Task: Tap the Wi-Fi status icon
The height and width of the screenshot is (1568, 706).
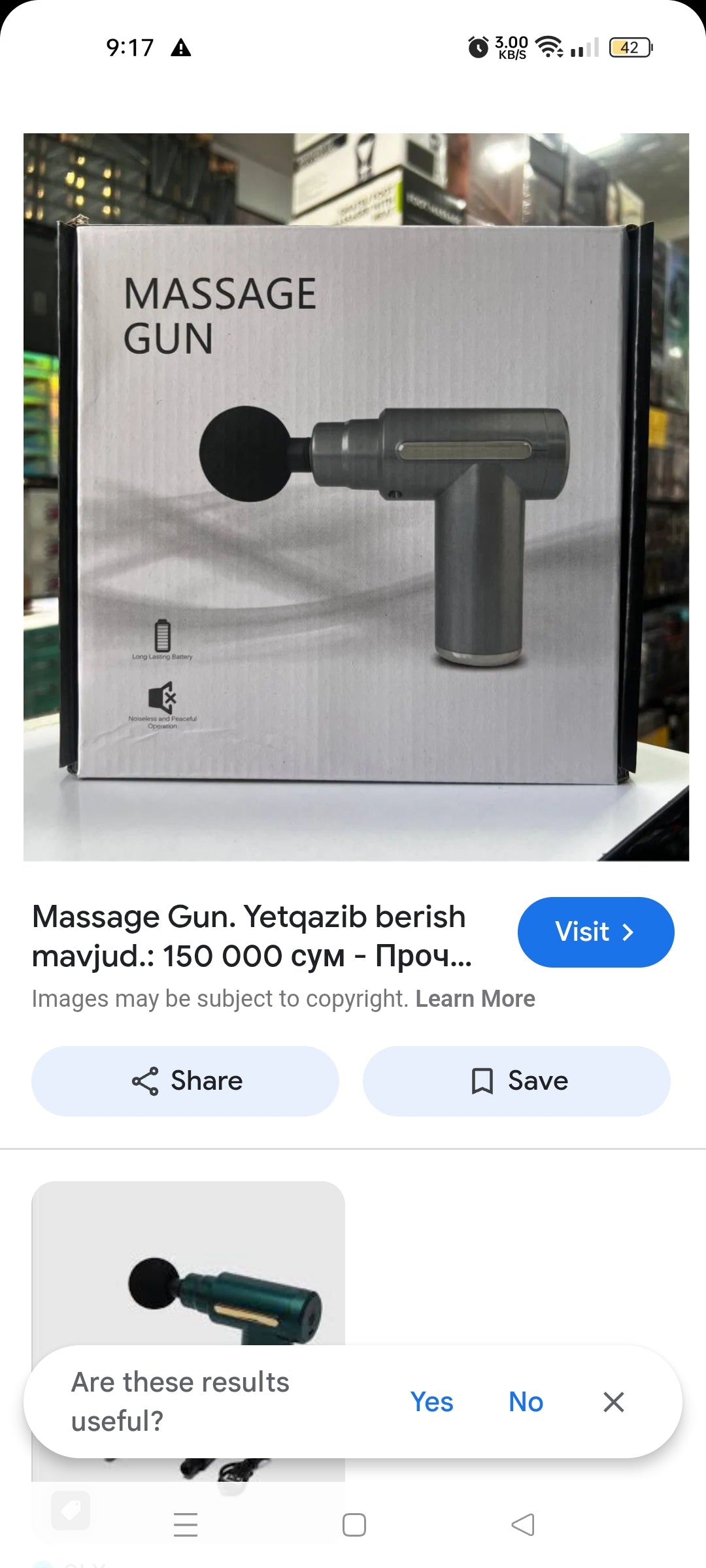Action: (548, 48)
